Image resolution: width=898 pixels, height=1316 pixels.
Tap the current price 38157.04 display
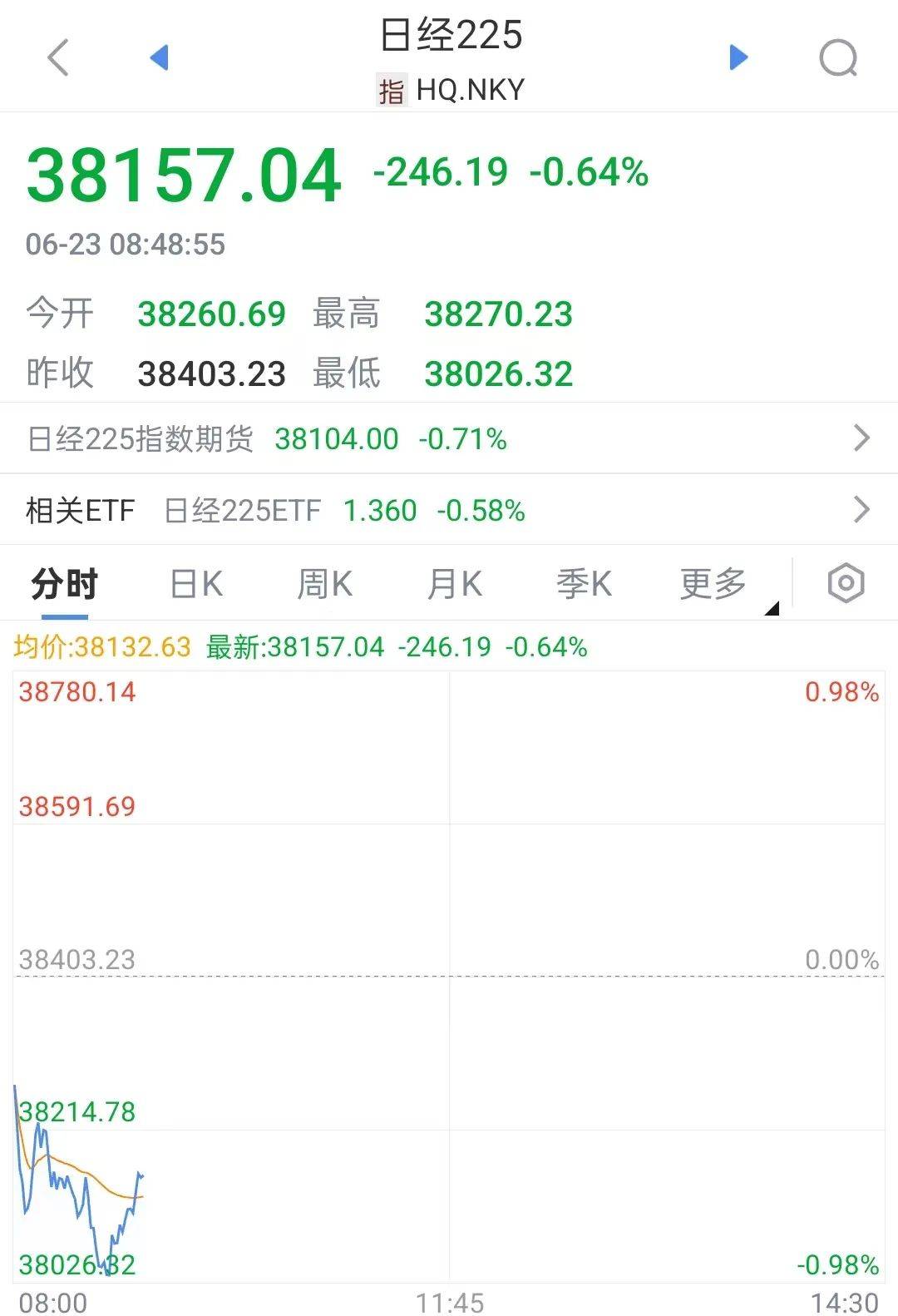click(x=183, y=173)
